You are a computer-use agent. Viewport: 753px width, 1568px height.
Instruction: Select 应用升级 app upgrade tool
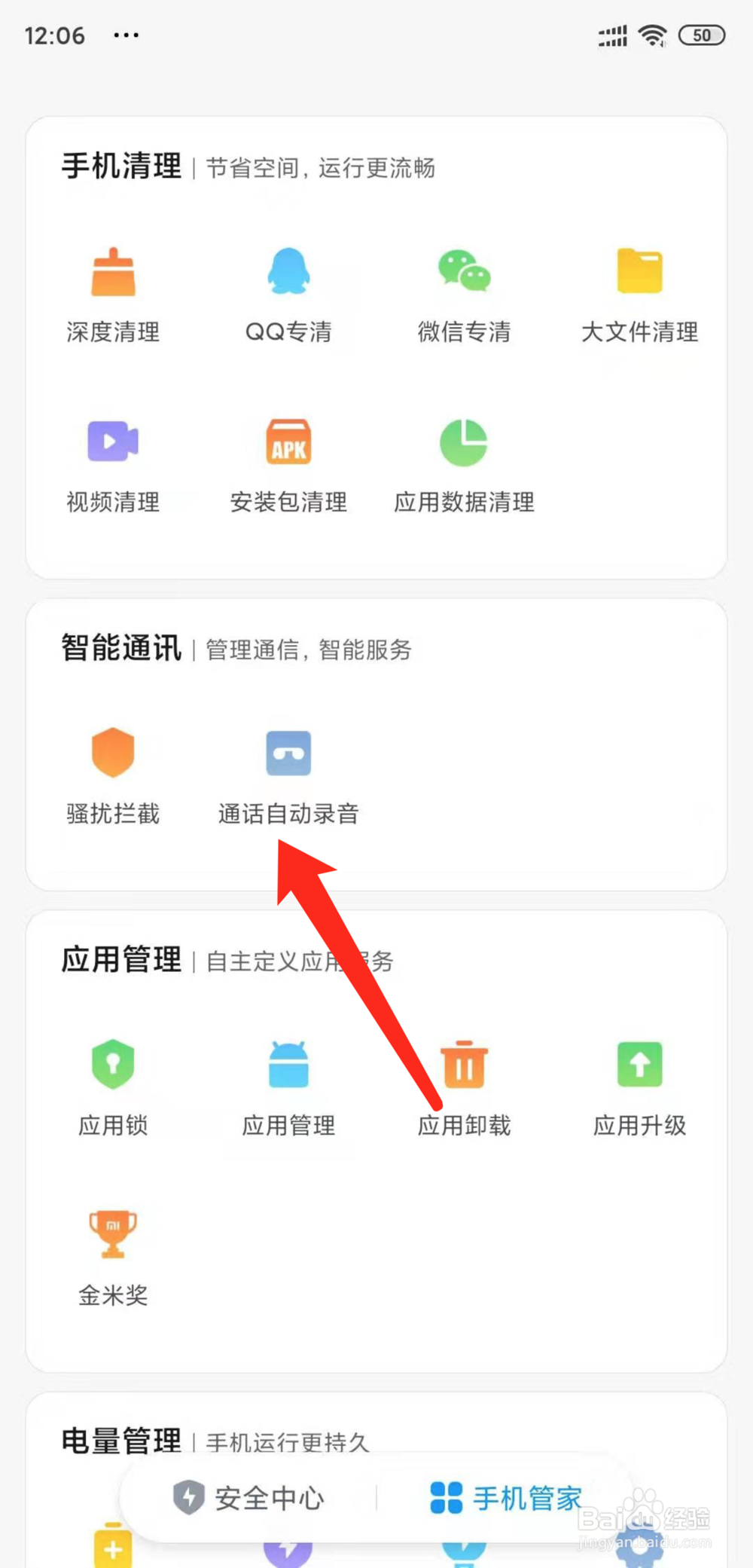639,1084
